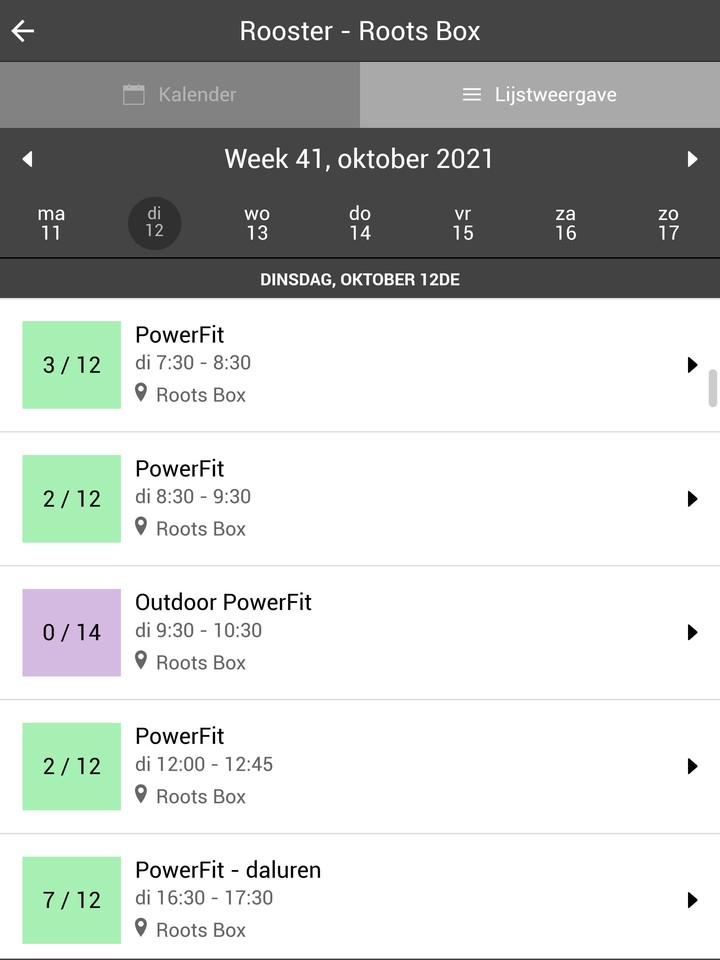
Task: Switch to the Lijstweergave tab
Action: click(540, 94)
